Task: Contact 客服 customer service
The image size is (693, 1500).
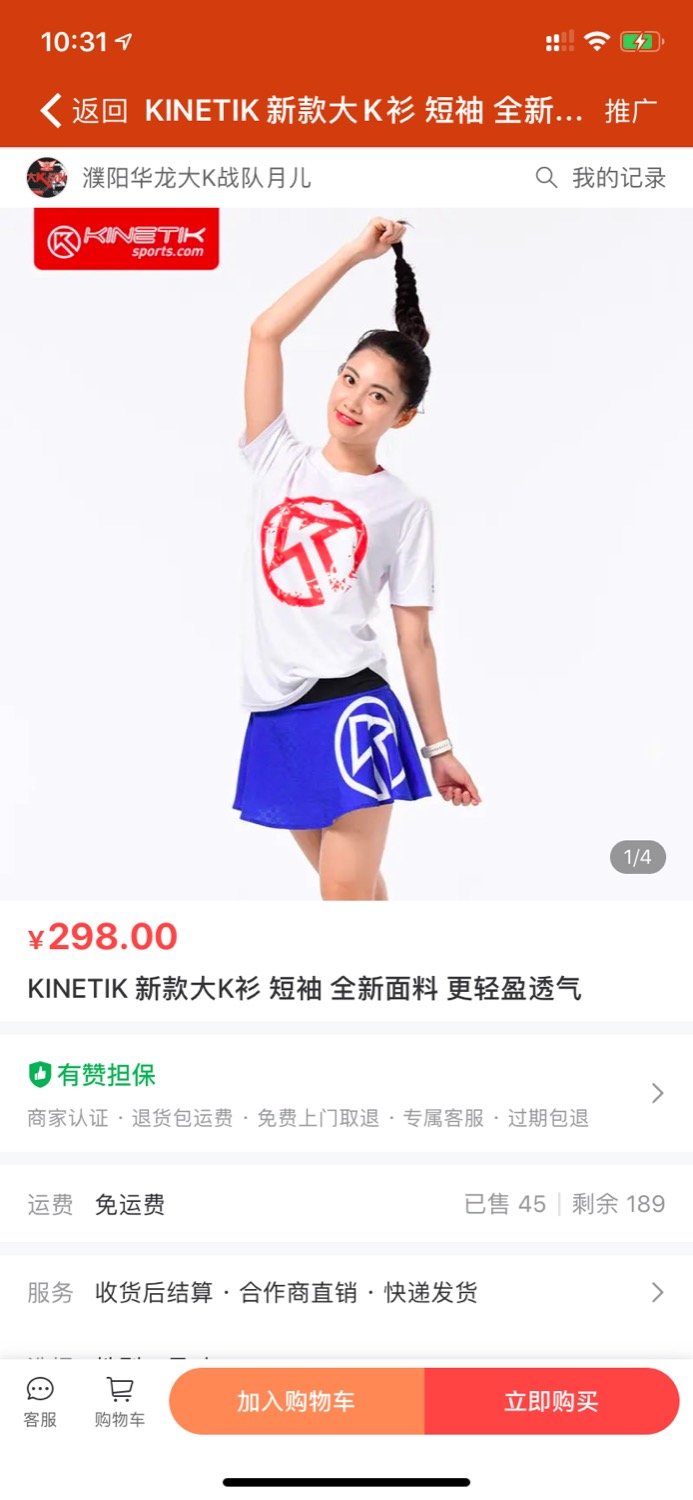Action: (40, 1401)
